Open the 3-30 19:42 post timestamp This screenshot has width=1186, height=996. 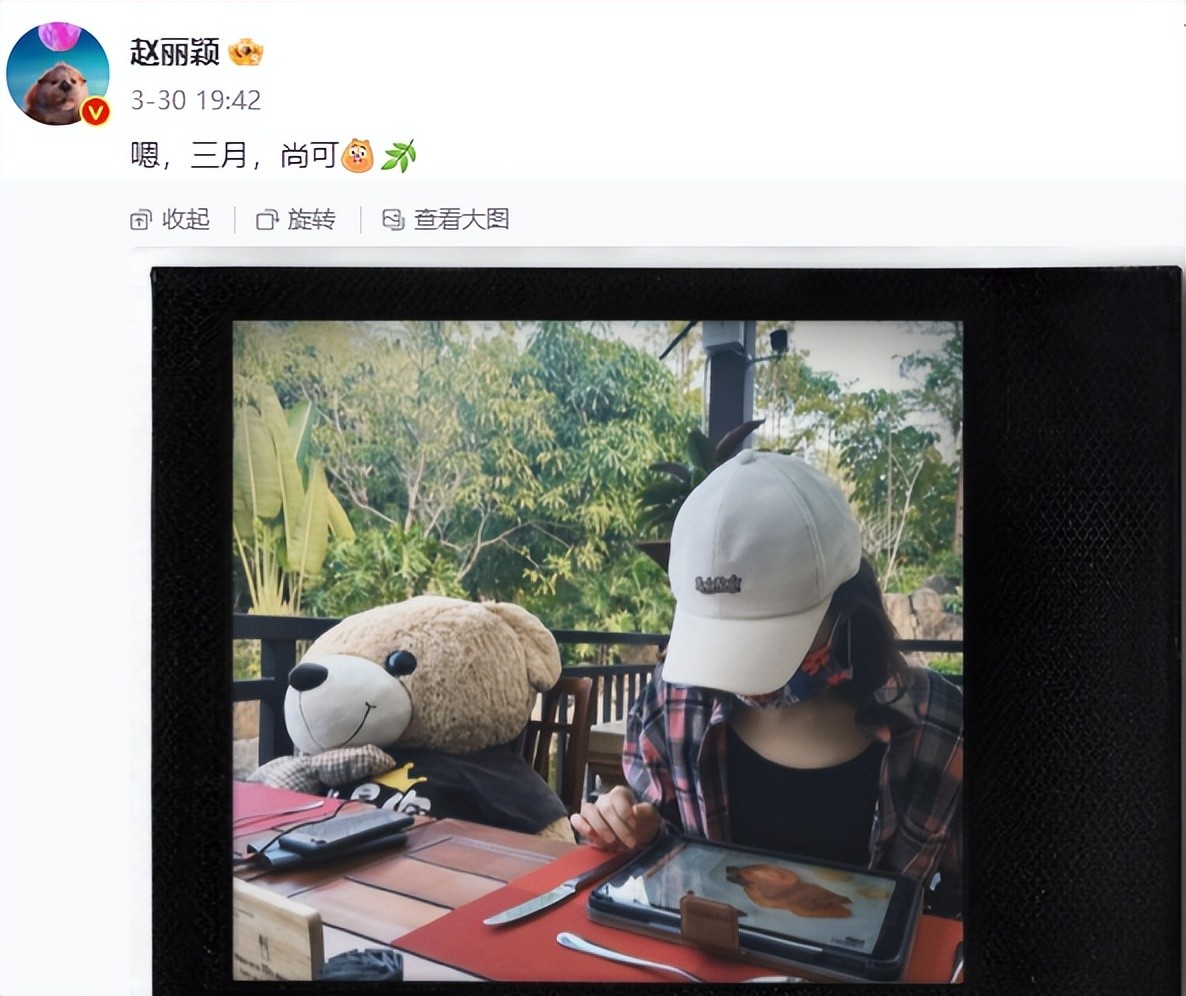pos(195,101)
